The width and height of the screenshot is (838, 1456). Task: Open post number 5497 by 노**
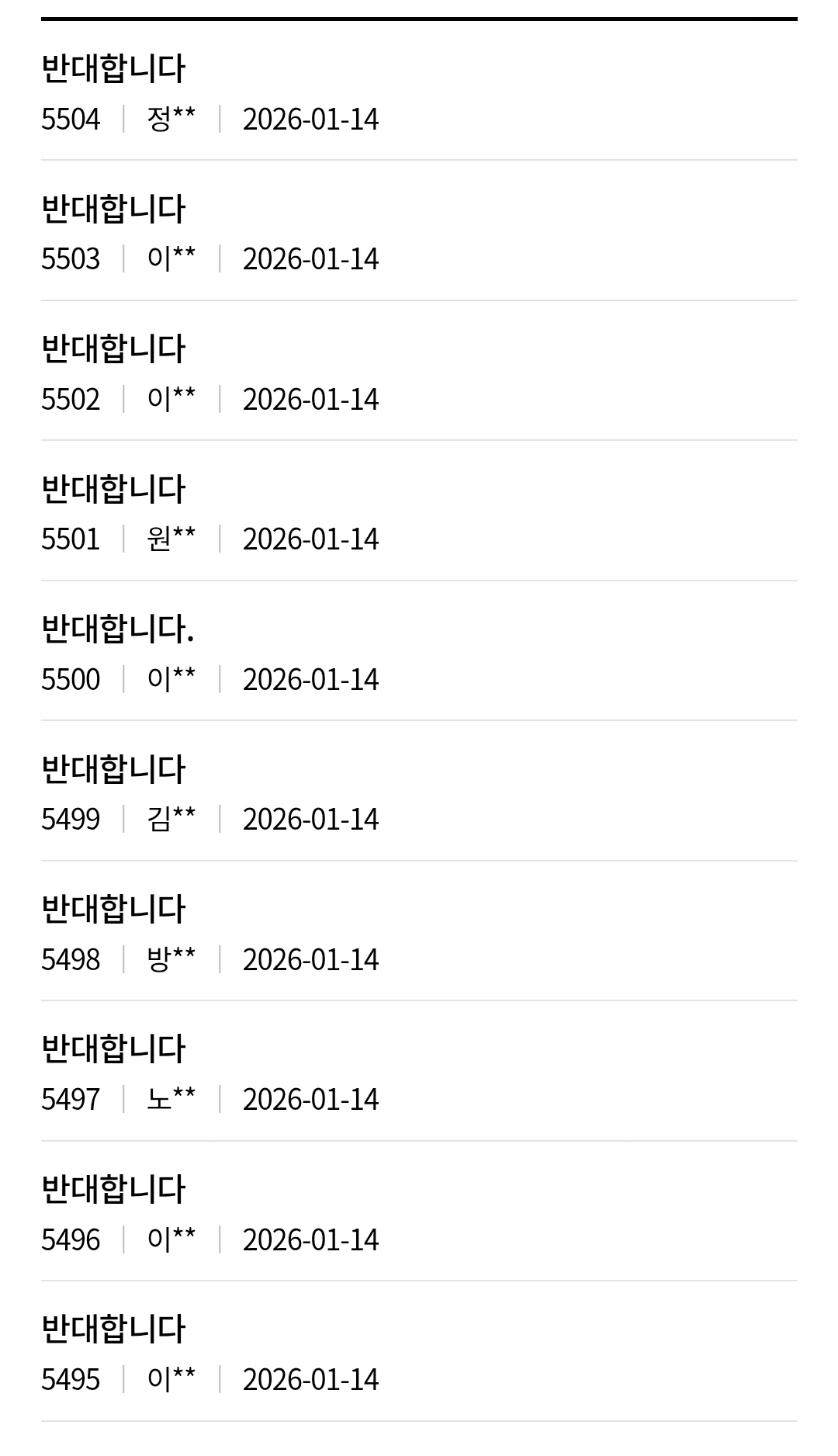point(113,1049)
